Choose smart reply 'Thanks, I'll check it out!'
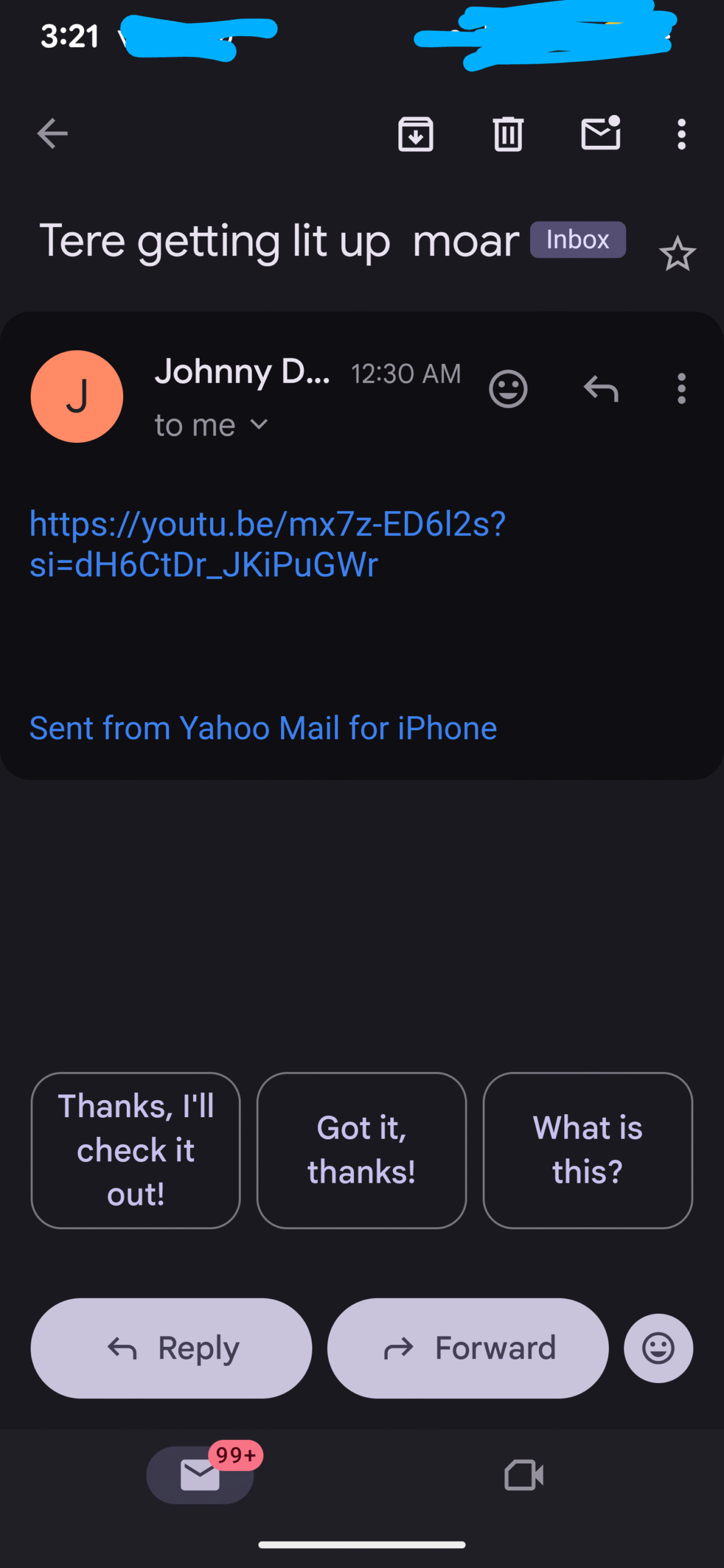 (135, 1150)
